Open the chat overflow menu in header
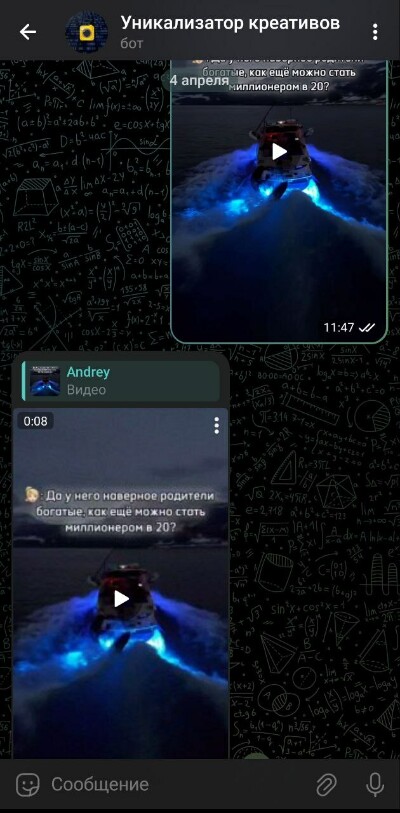Image resolution: width=400 pixels, height=813 pixels. coord(375,32)
